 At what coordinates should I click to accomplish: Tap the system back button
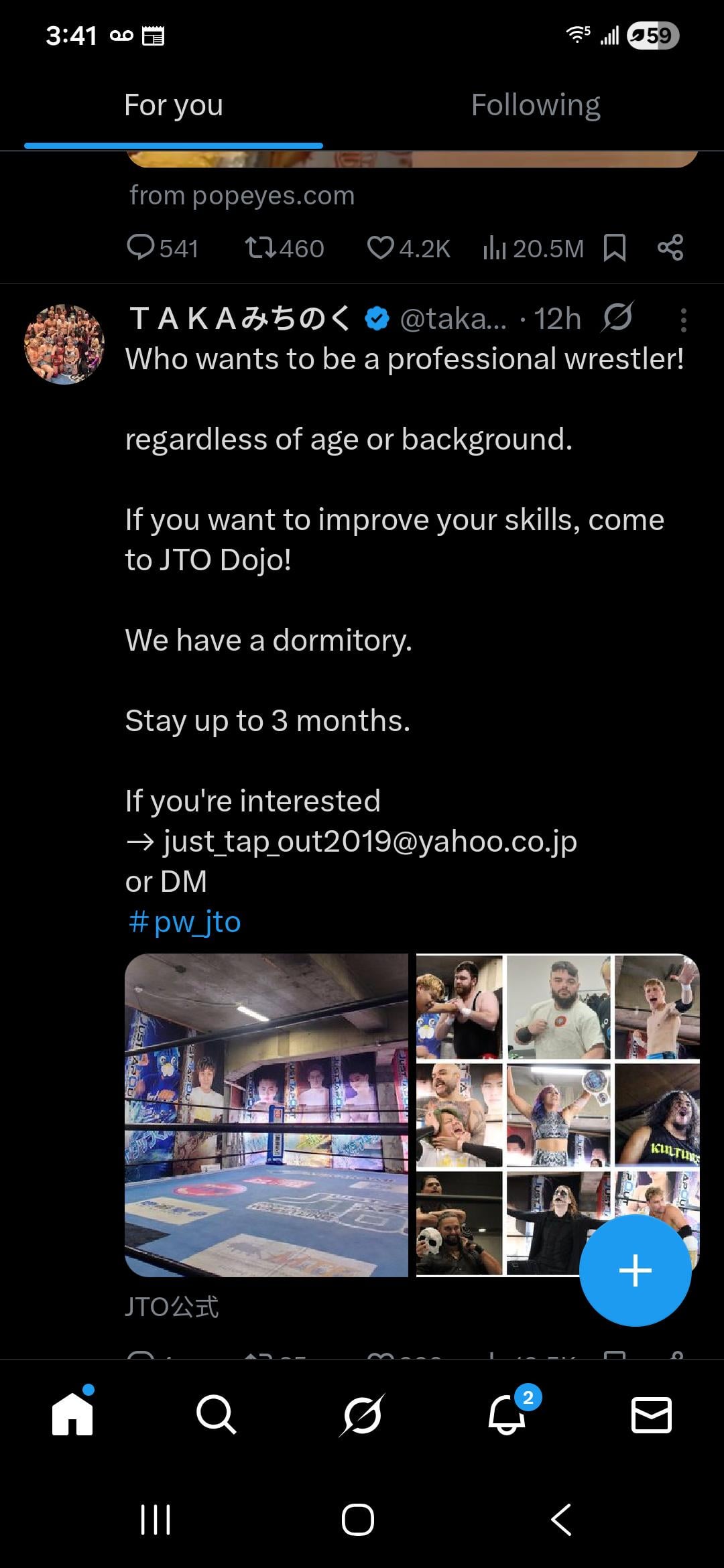561,1520
